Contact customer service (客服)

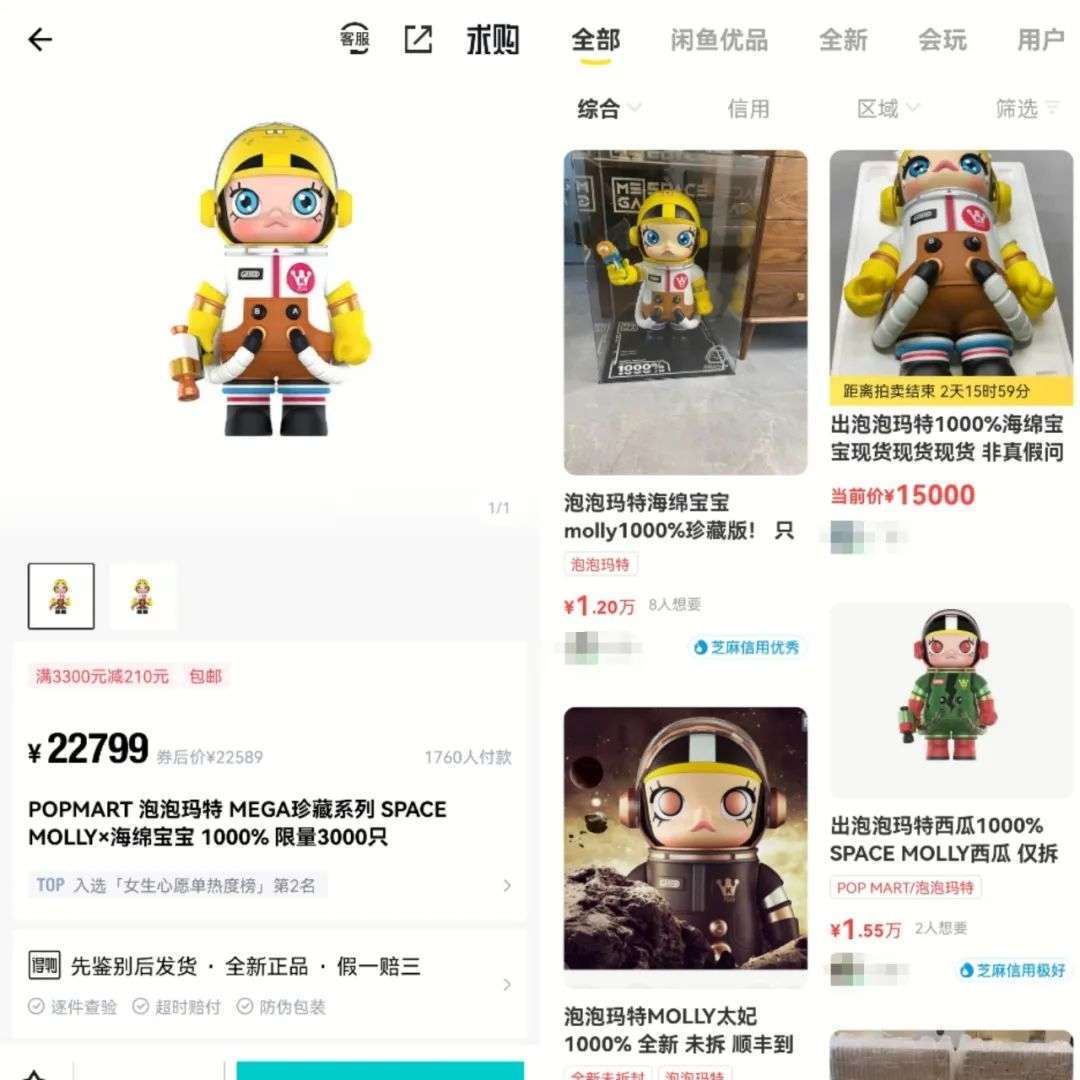pos(354,40)
